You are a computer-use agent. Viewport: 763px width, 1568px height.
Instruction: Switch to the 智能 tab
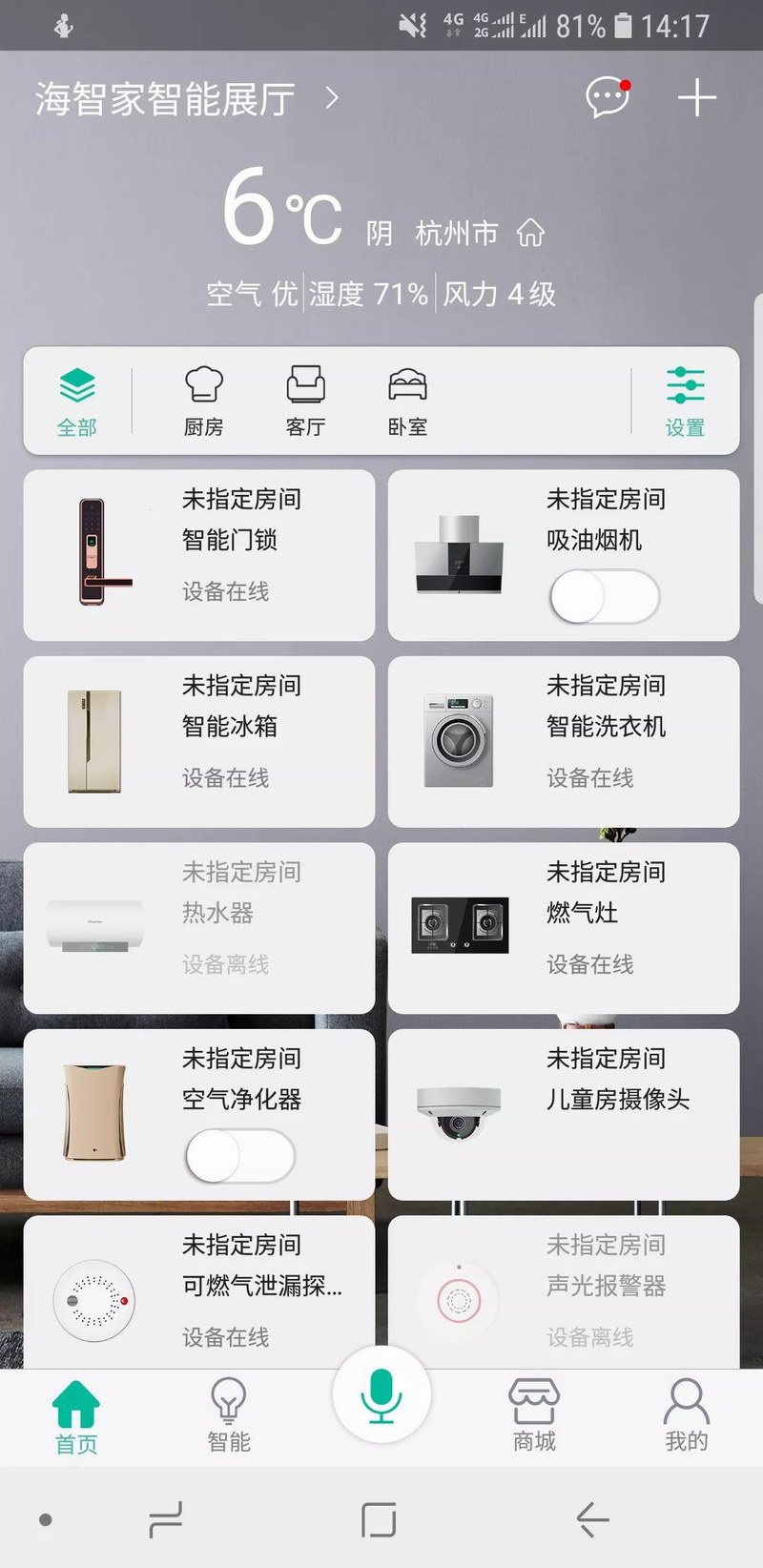(229, 1415)
